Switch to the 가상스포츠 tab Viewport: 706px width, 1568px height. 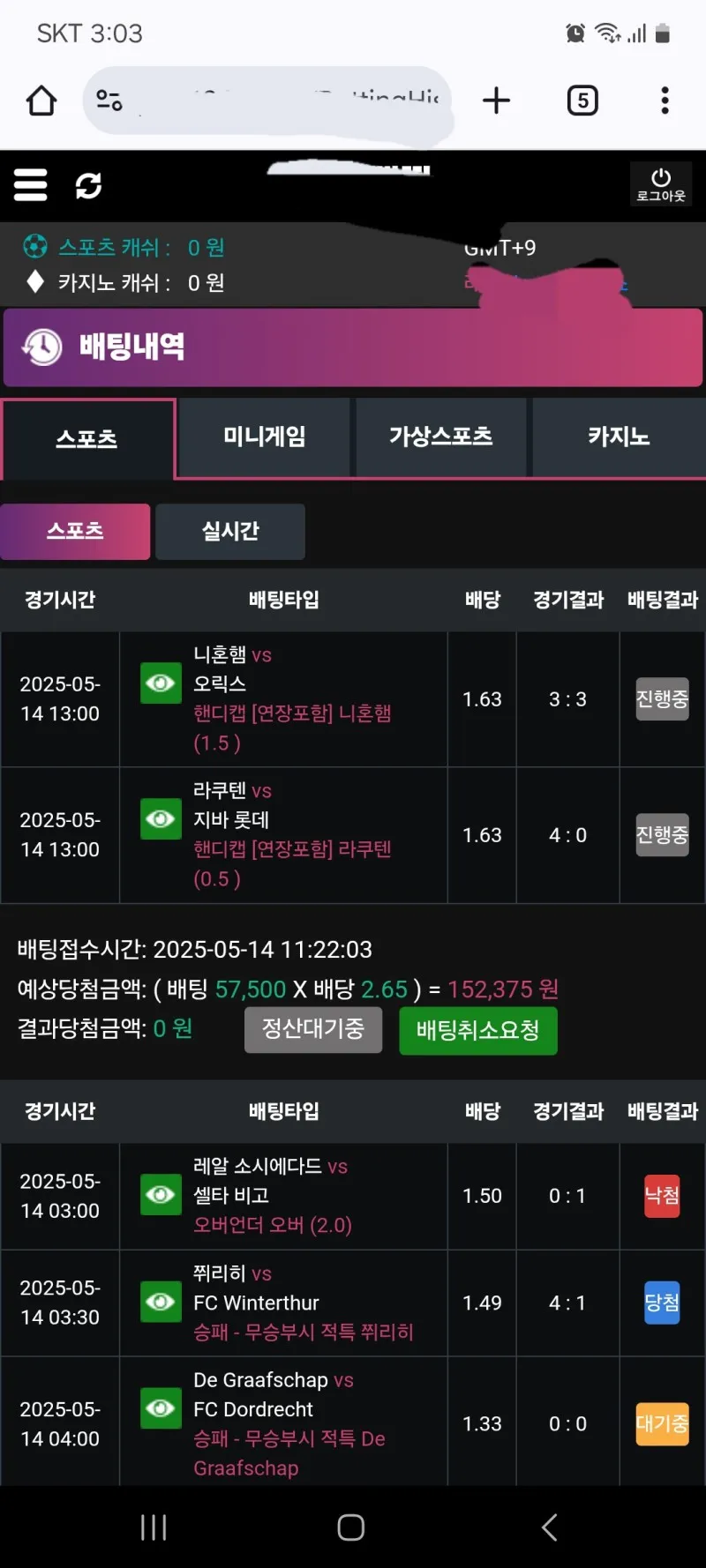point(441,437)
